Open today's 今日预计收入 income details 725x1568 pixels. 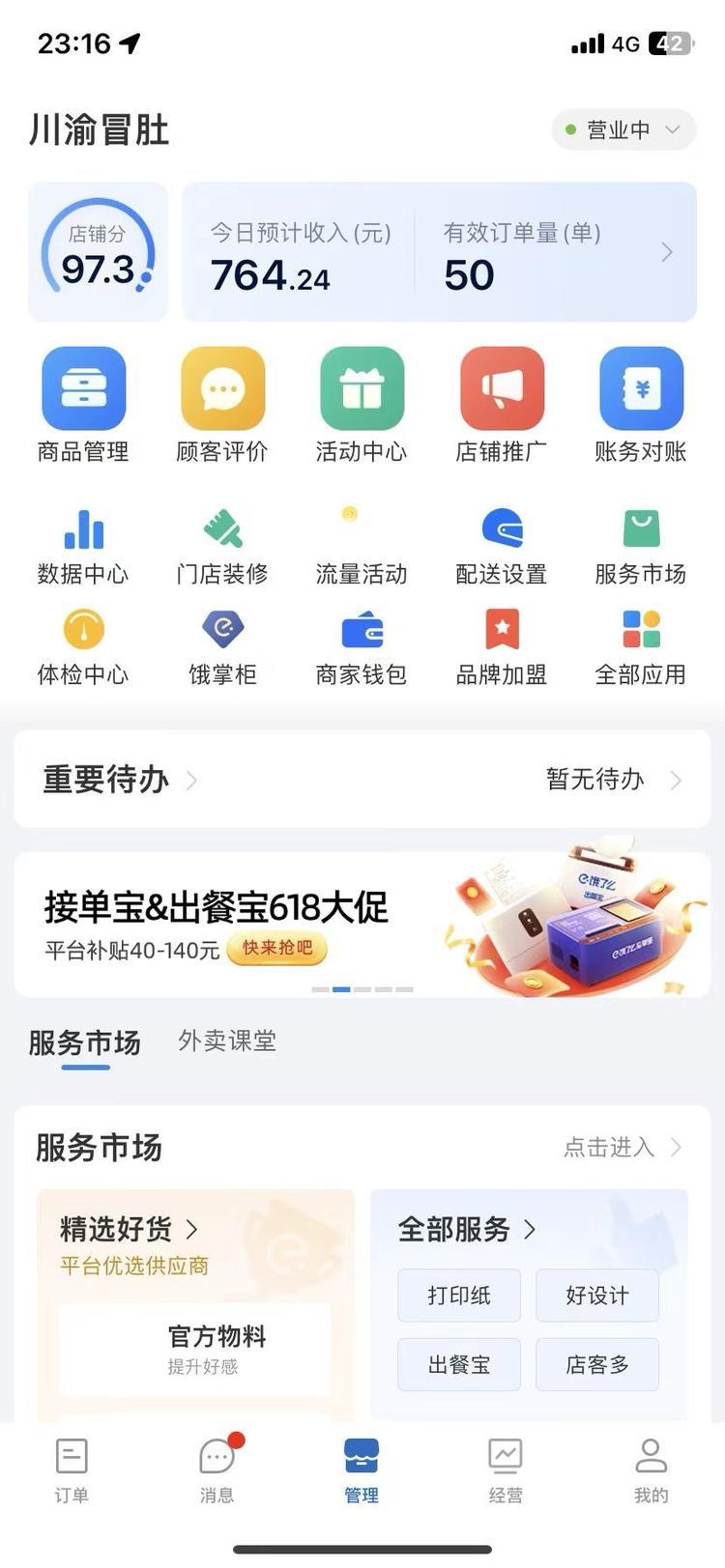click(300, 254)
